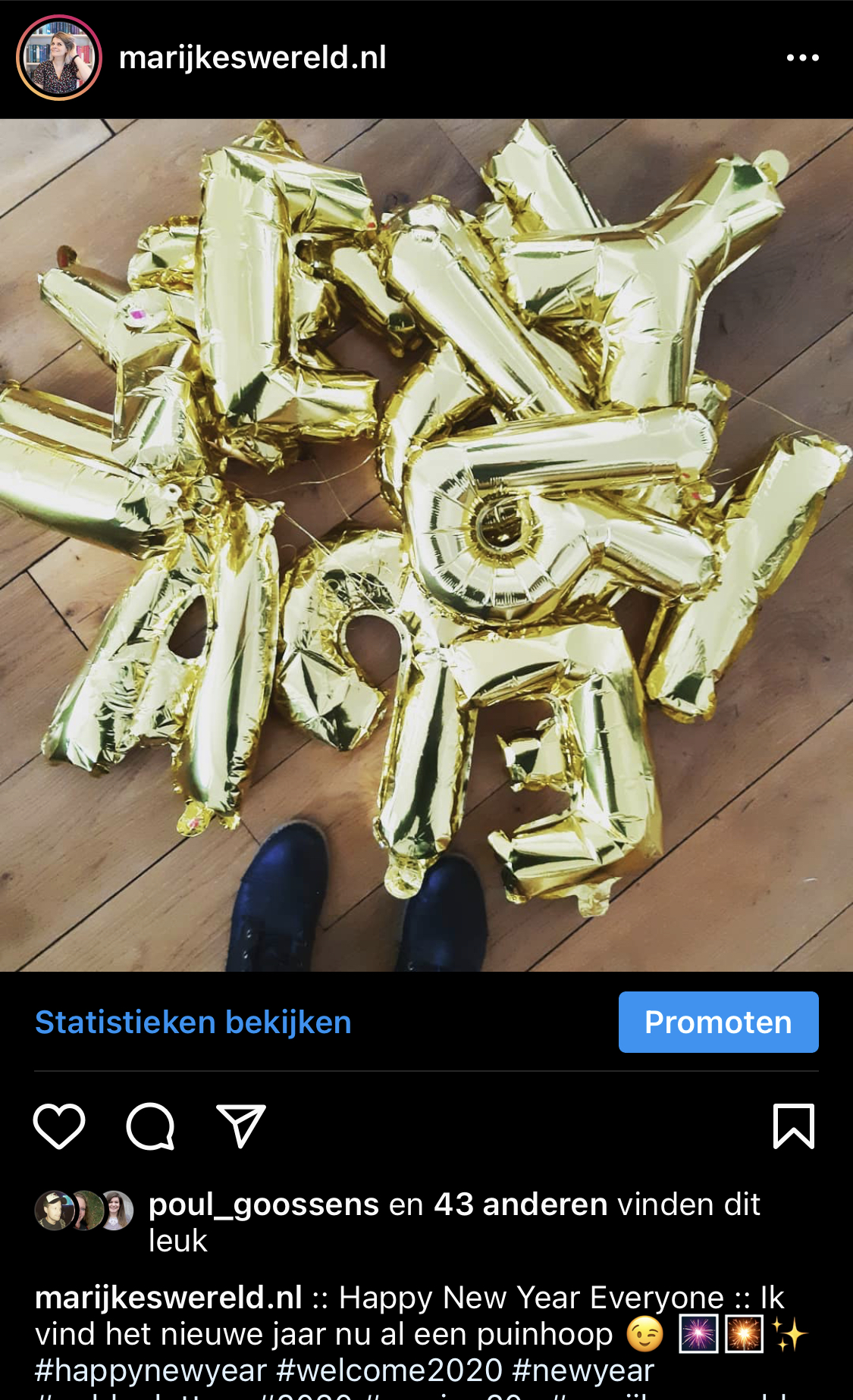Share the post with the paper plane
This screenshot has height=1400, width=853.
pos(241,1126)
